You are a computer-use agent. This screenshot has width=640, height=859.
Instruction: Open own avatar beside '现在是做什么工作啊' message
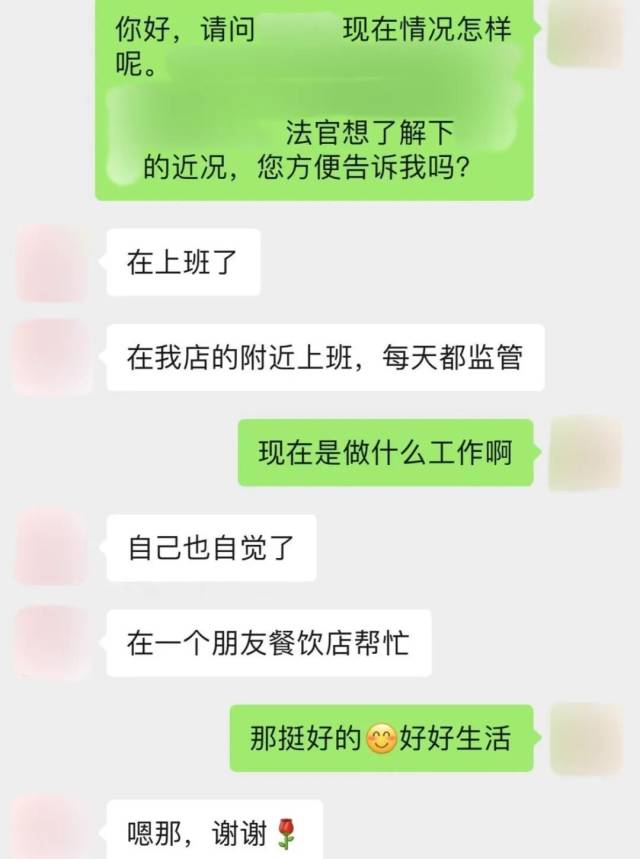click(586, 453)
